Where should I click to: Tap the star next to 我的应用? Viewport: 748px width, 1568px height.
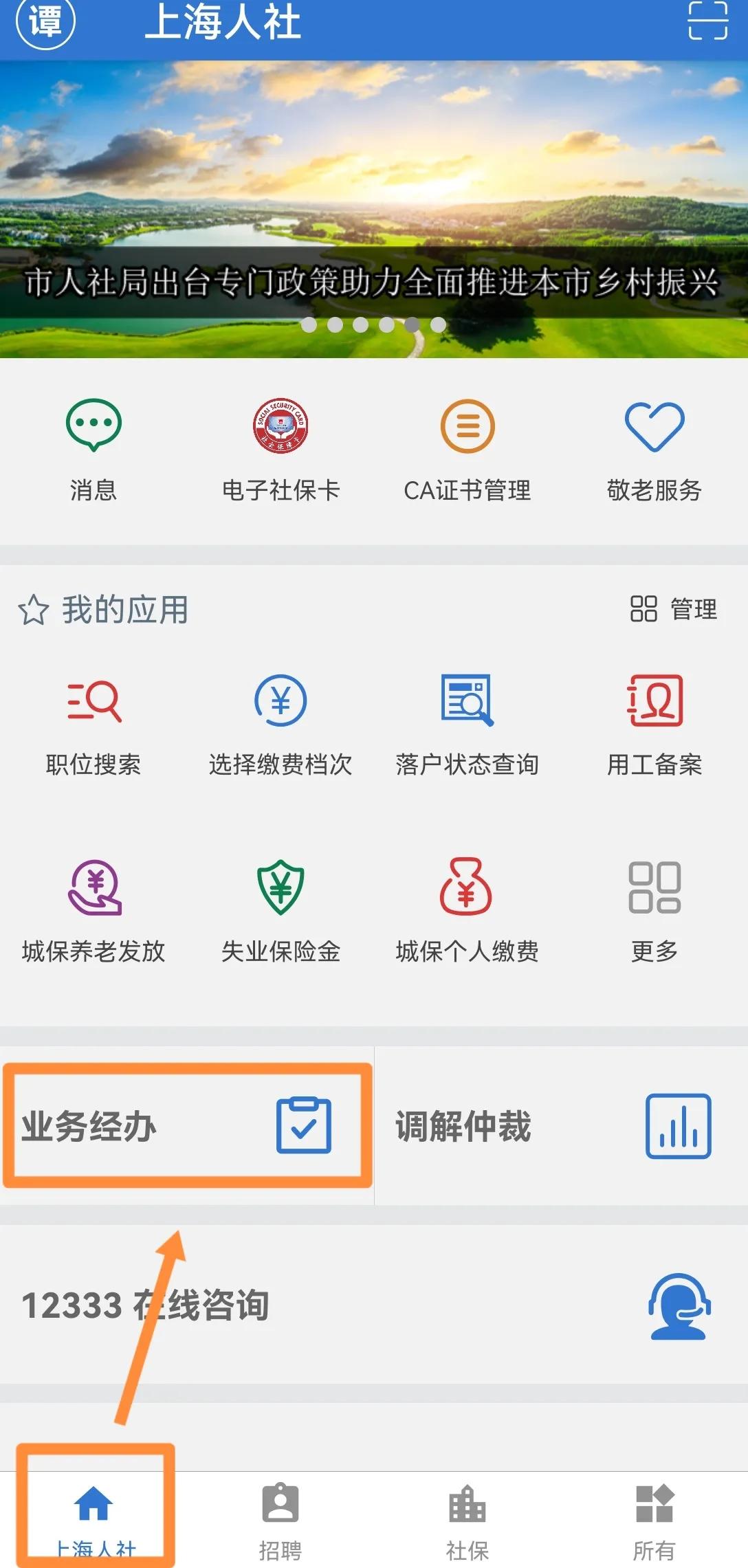coord(32,609)
